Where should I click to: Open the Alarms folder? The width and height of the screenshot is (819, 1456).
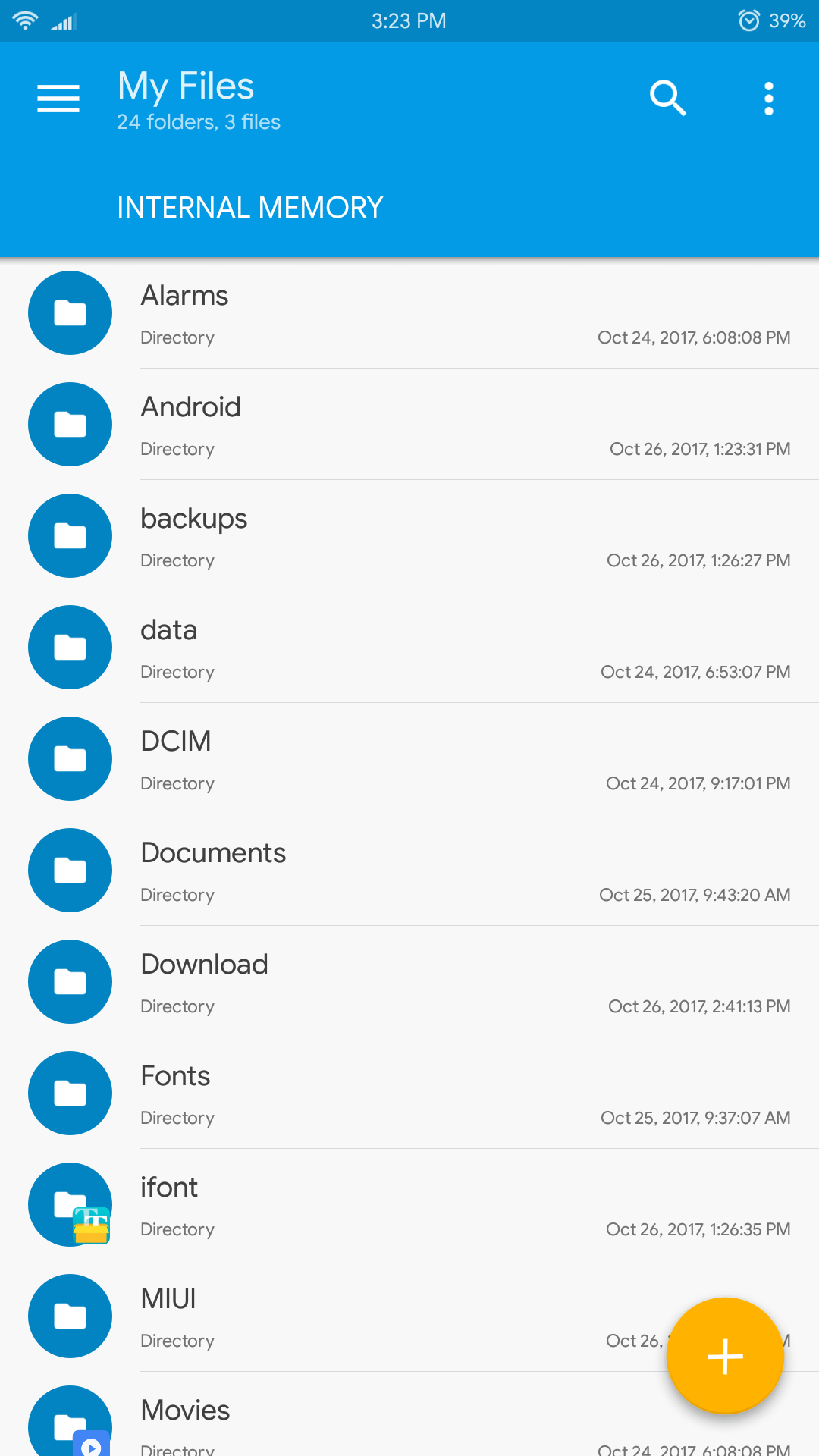(x=409, y=313)
